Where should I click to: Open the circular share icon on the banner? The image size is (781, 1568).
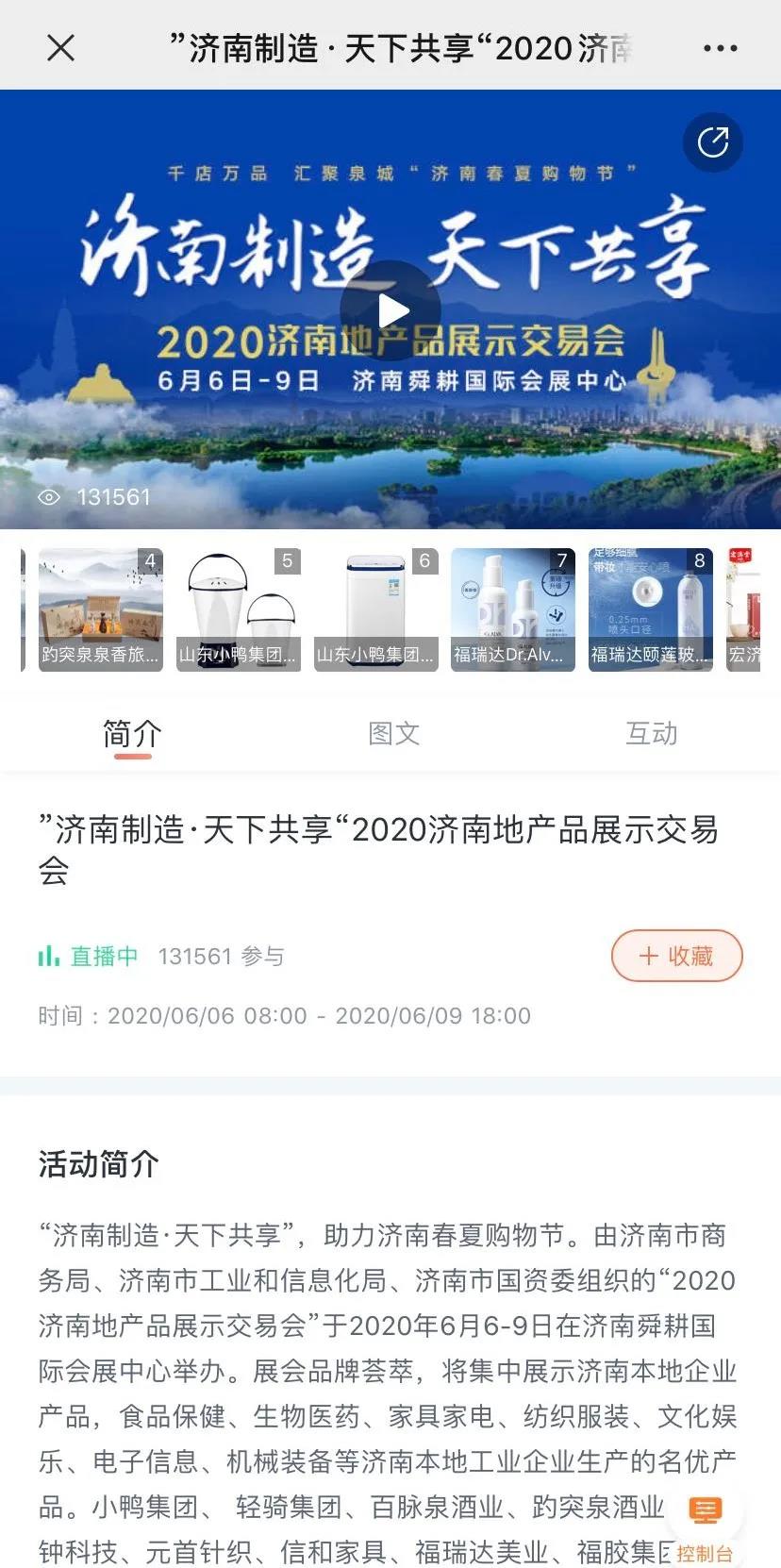coord(713,142)
